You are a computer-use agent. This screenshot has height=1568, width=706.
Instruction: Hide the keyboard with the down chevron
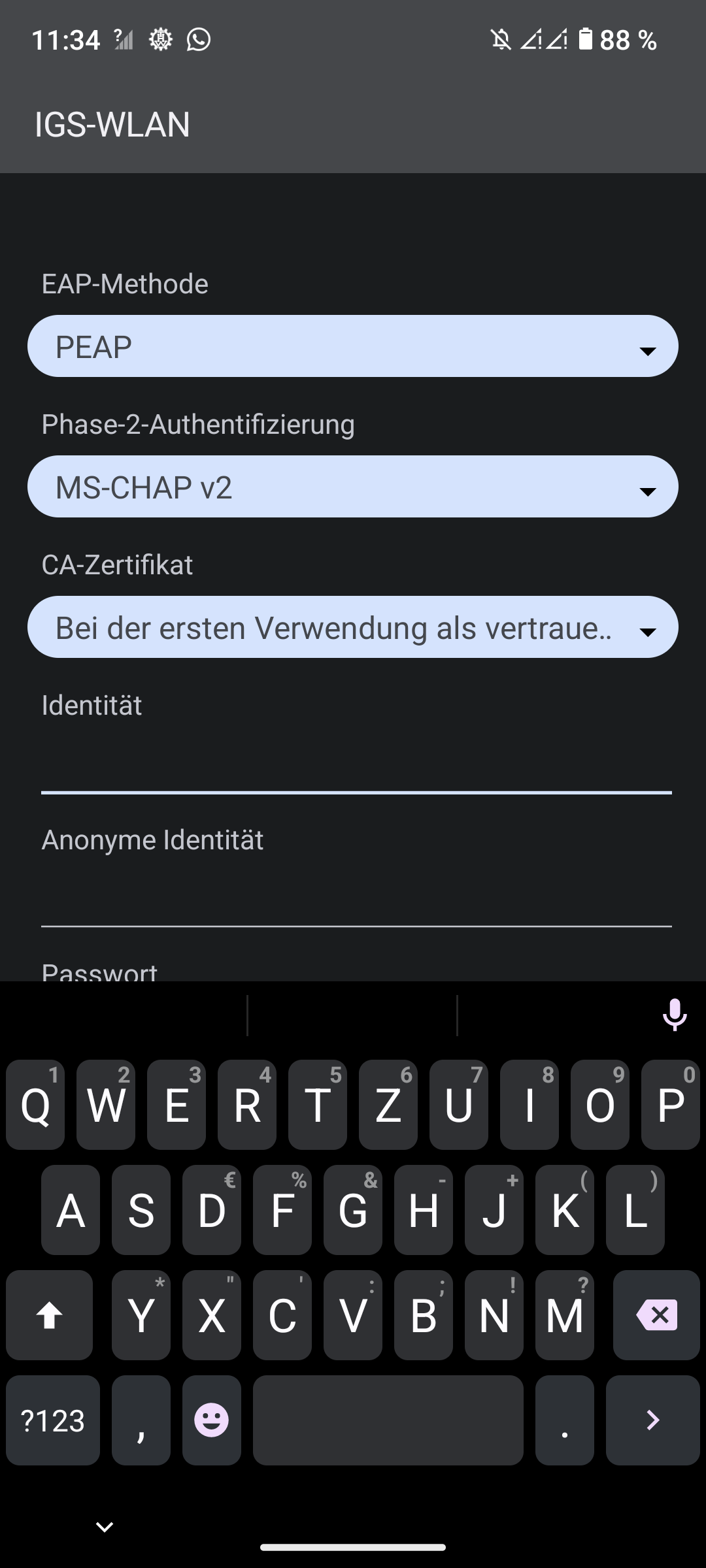105,1527
